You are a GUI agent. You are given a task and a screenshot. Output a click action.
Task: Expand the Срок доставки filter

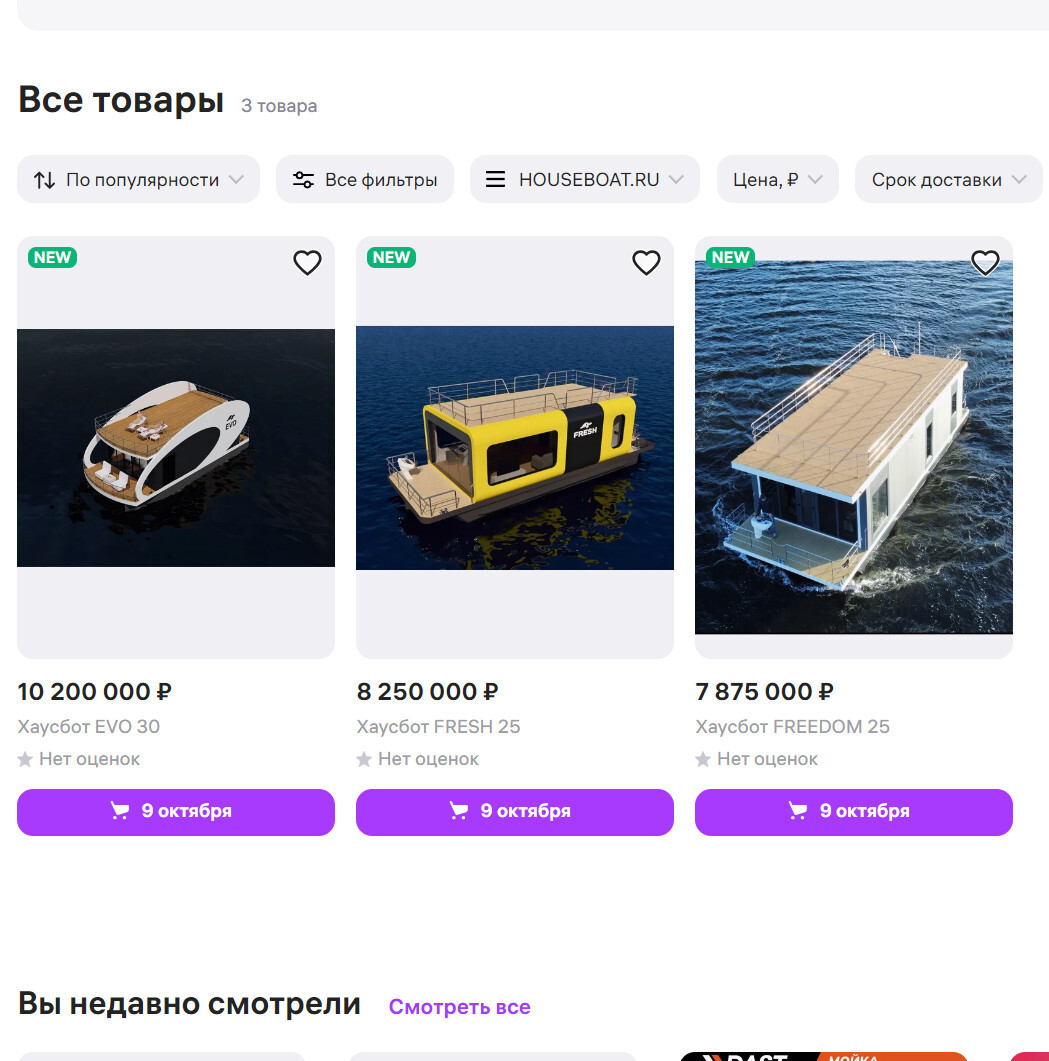pos(948,180)
